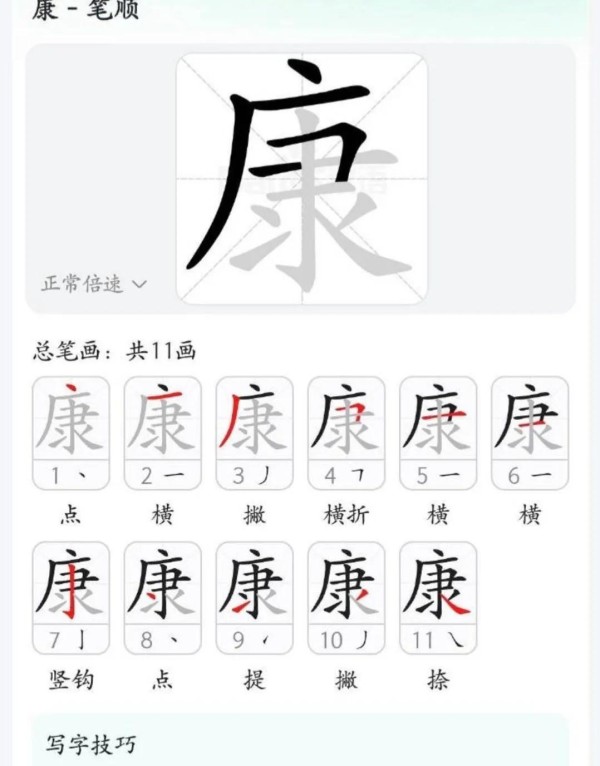Select stroke 3 撇 tile

coord(255,432)
